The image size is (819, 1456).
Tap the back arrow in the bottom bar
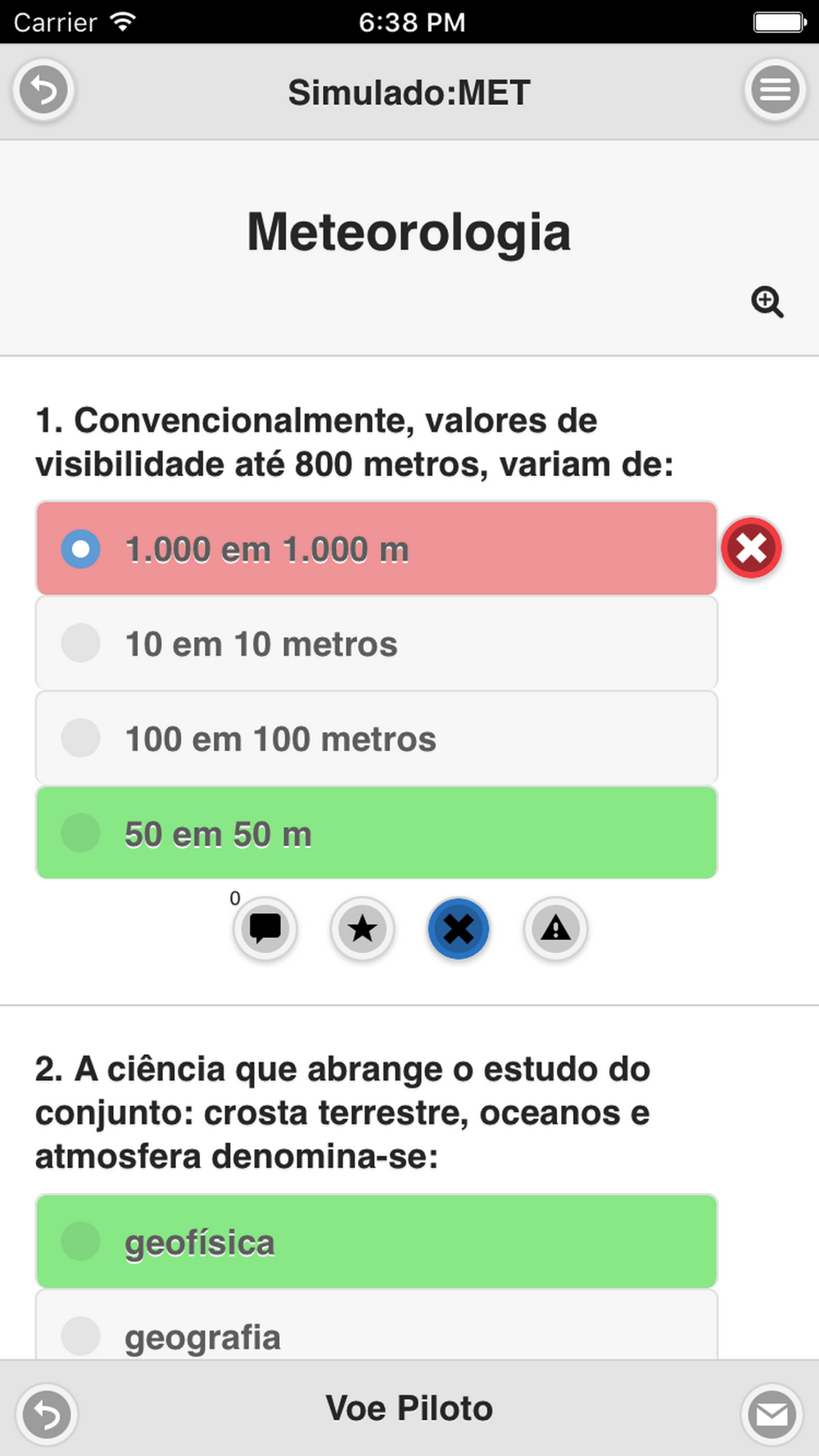pos(47,1414)
